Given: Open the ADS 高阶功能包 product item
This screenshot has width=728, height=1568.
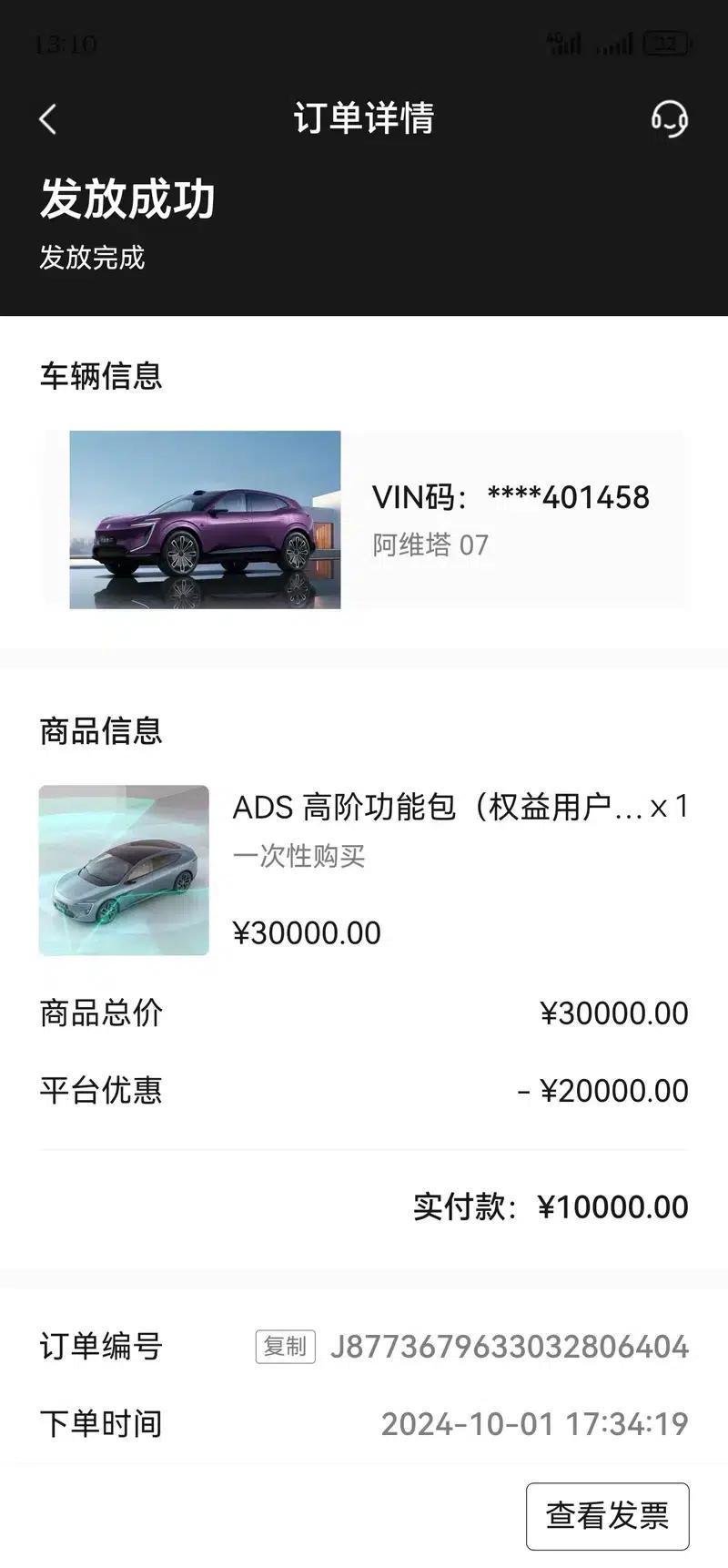Looking at the screenshot, I should (x=364, y=870).
